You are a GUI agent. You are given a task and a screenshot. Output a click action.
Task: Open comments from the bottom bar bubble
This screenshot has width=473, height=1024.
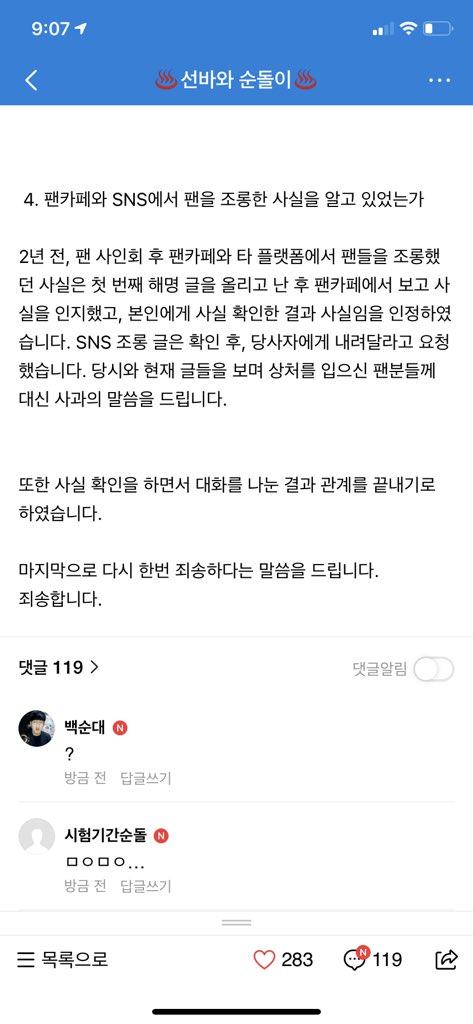tap(355, 959)
